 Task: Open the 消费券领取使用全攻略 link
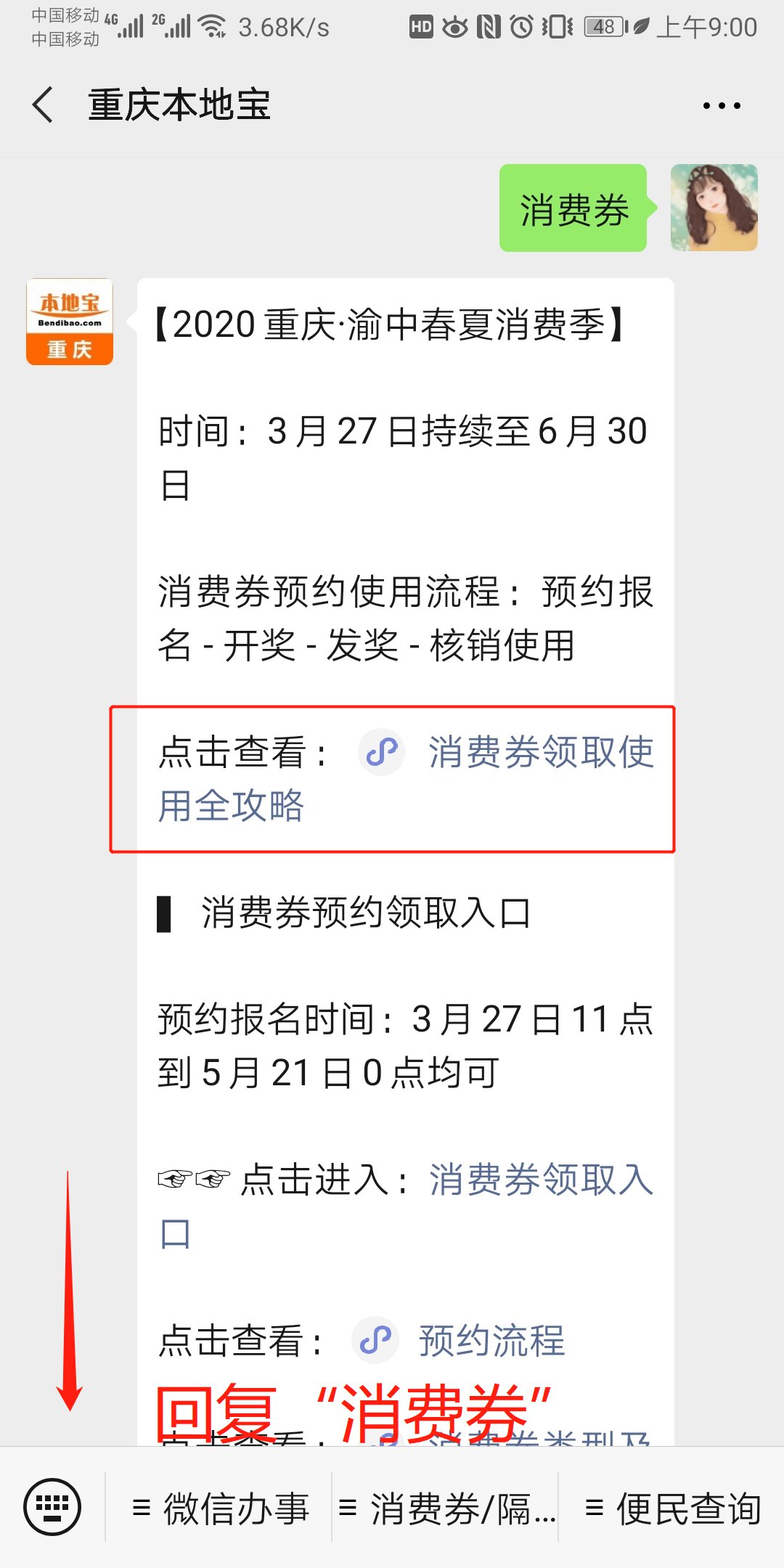(540, 753)
